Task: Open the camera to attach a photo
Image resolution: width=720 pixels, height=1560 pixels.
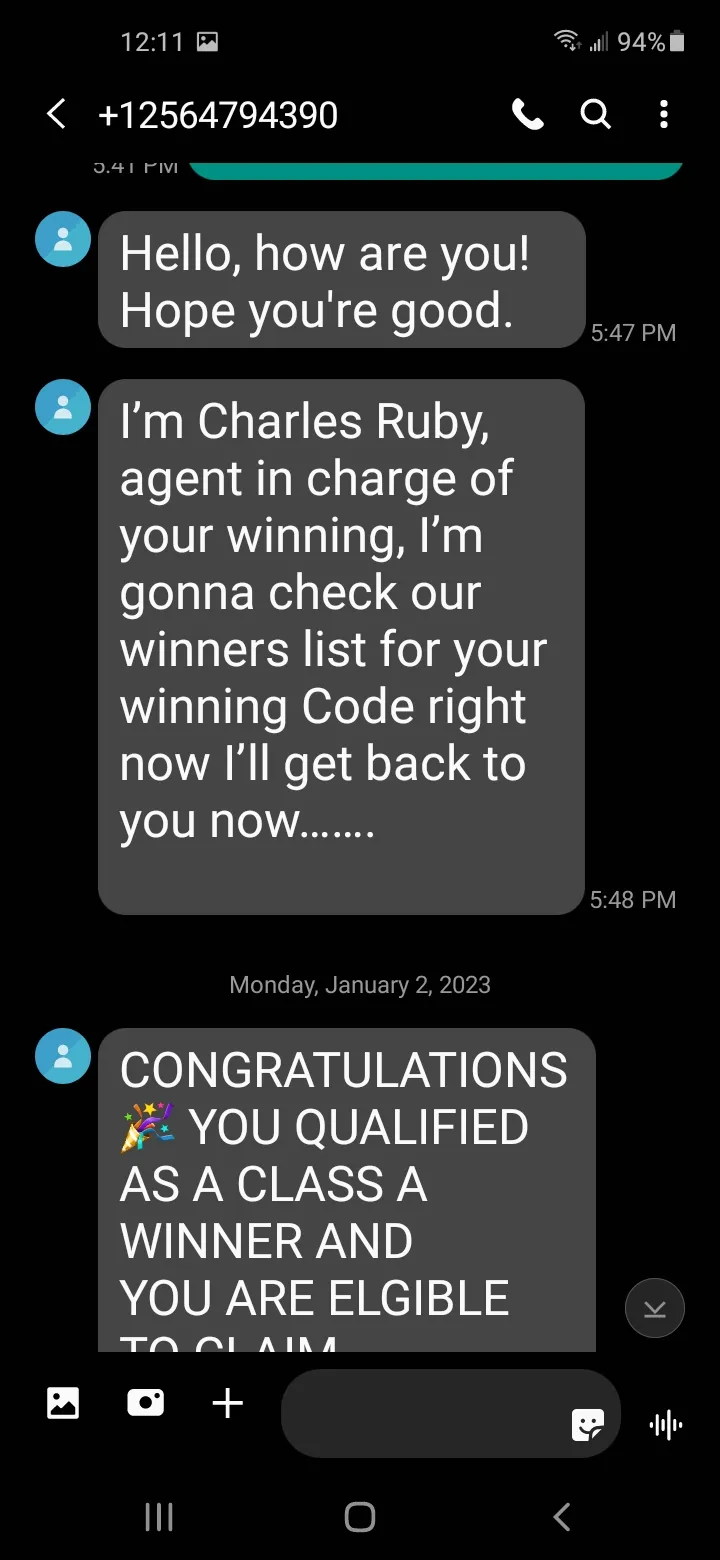Action: pyautogui.click(x=146, y=1403)
